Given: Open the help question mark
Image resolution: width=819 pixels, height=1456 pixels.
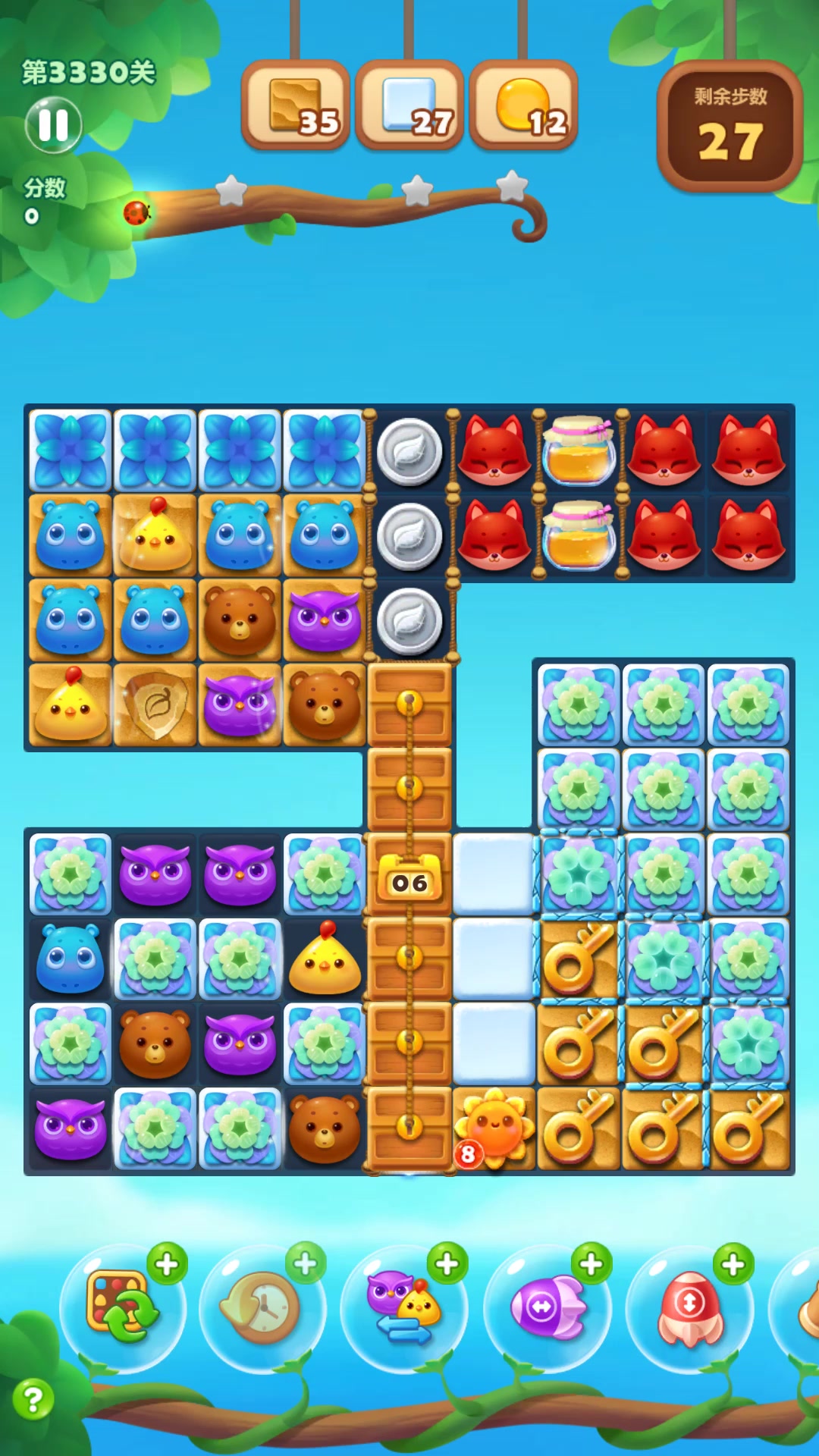Looking at the screenshot, I should coord(33,1399).
